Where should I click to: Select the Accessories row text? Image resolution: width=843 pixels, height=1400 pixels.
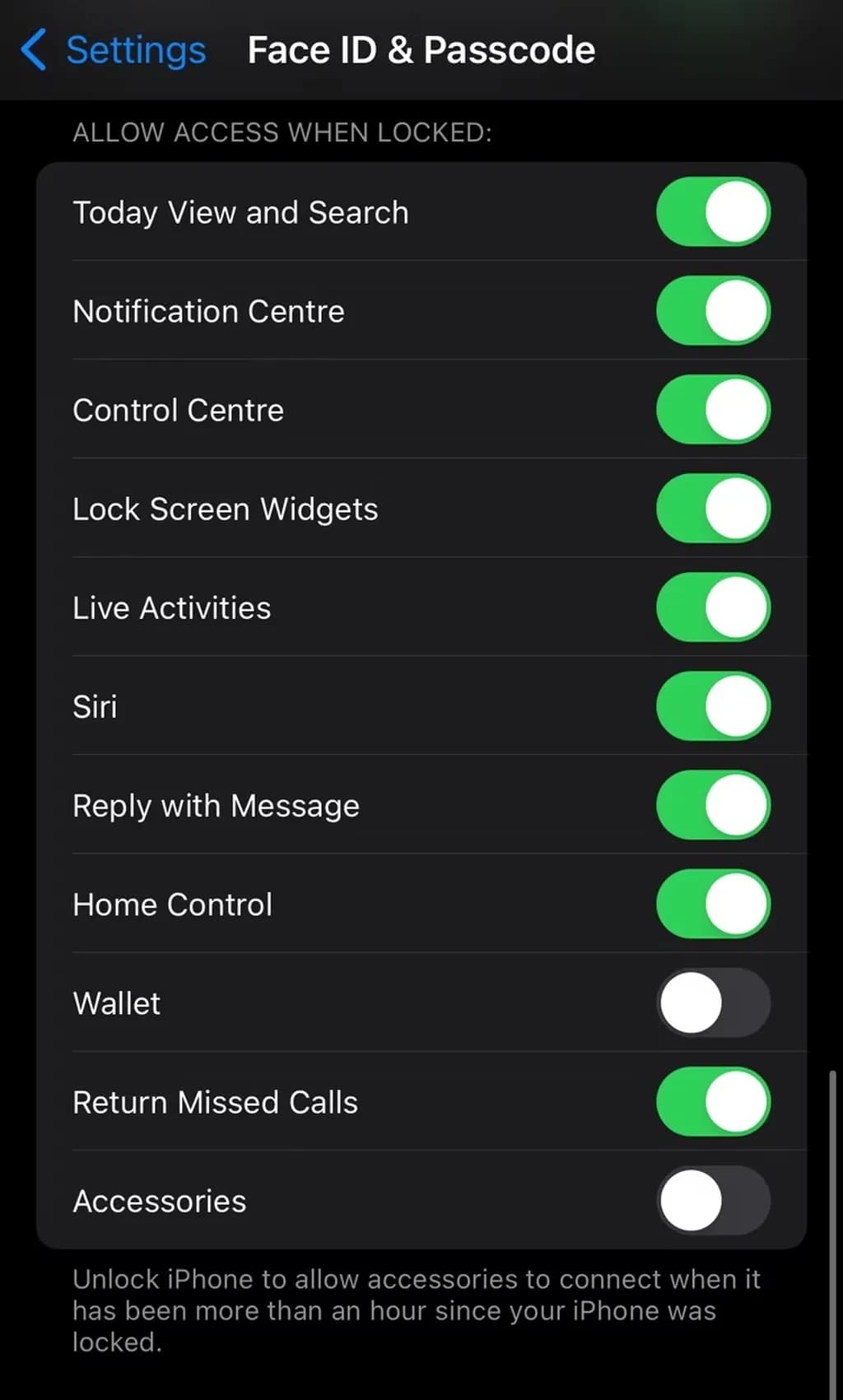[x=159, y=1201]
